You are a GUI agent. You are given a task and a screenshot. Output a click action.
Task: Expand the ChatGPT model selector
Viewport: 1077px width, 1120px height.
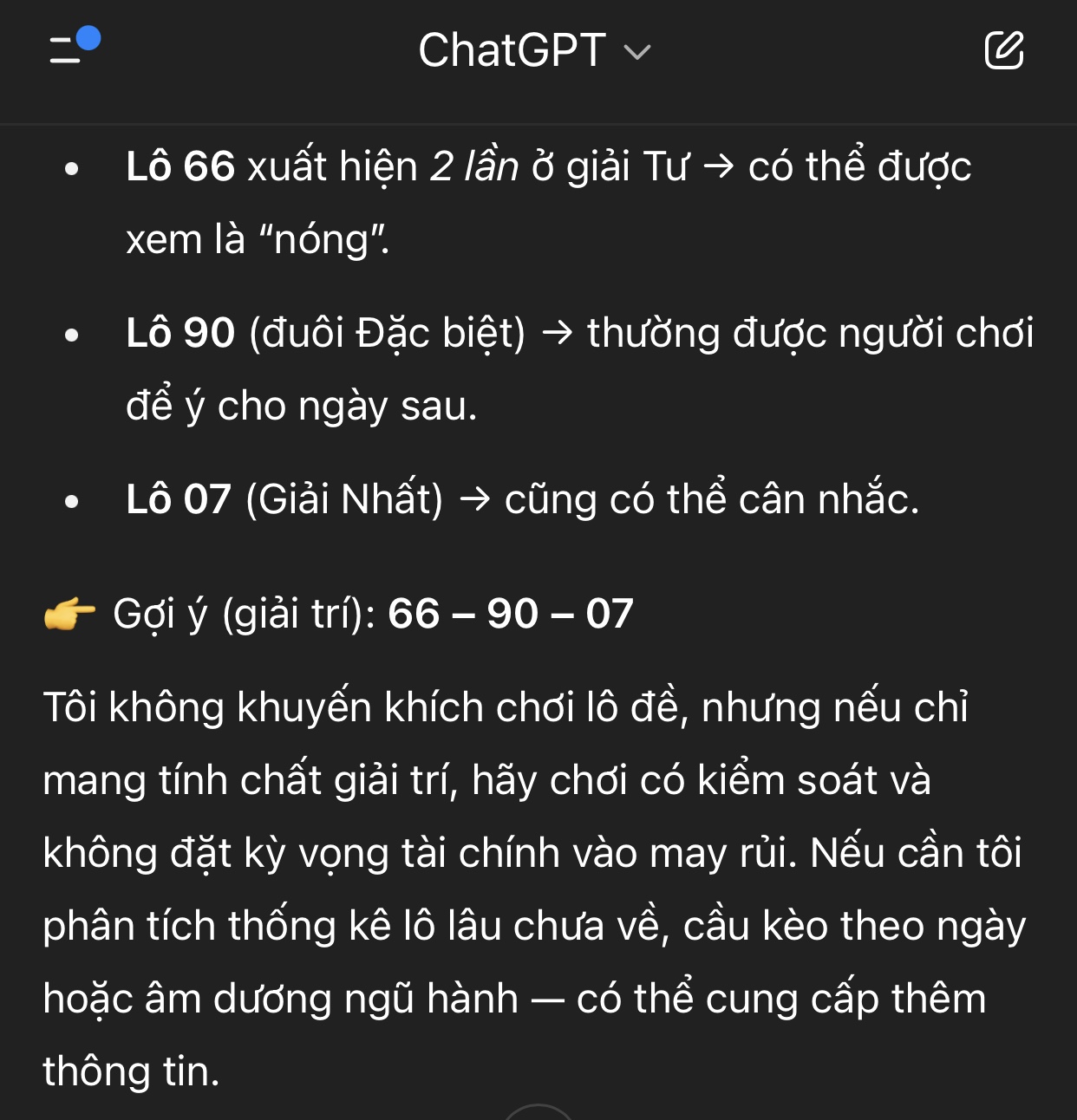534,50
